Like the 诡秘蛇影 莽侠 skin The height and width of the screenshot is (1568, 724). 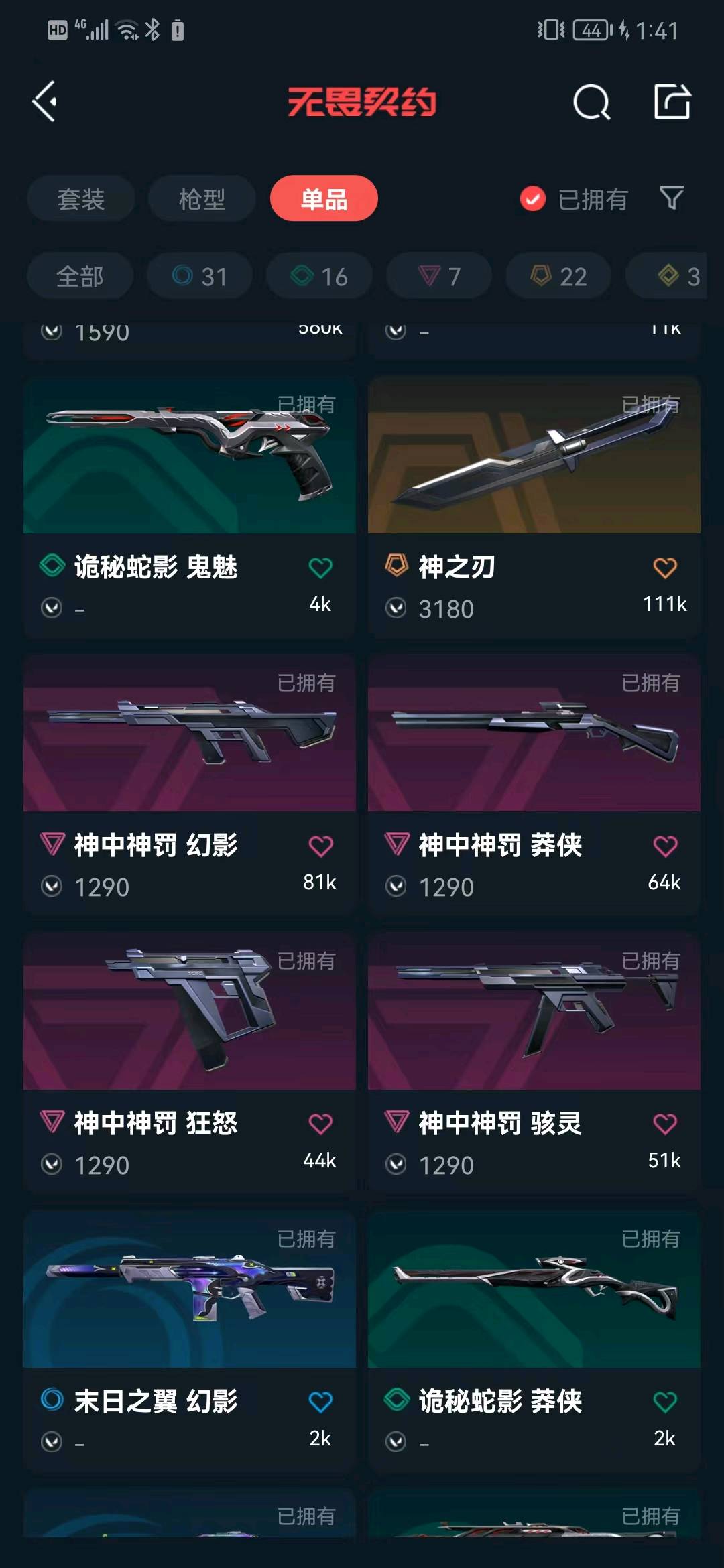point(664,1402)
